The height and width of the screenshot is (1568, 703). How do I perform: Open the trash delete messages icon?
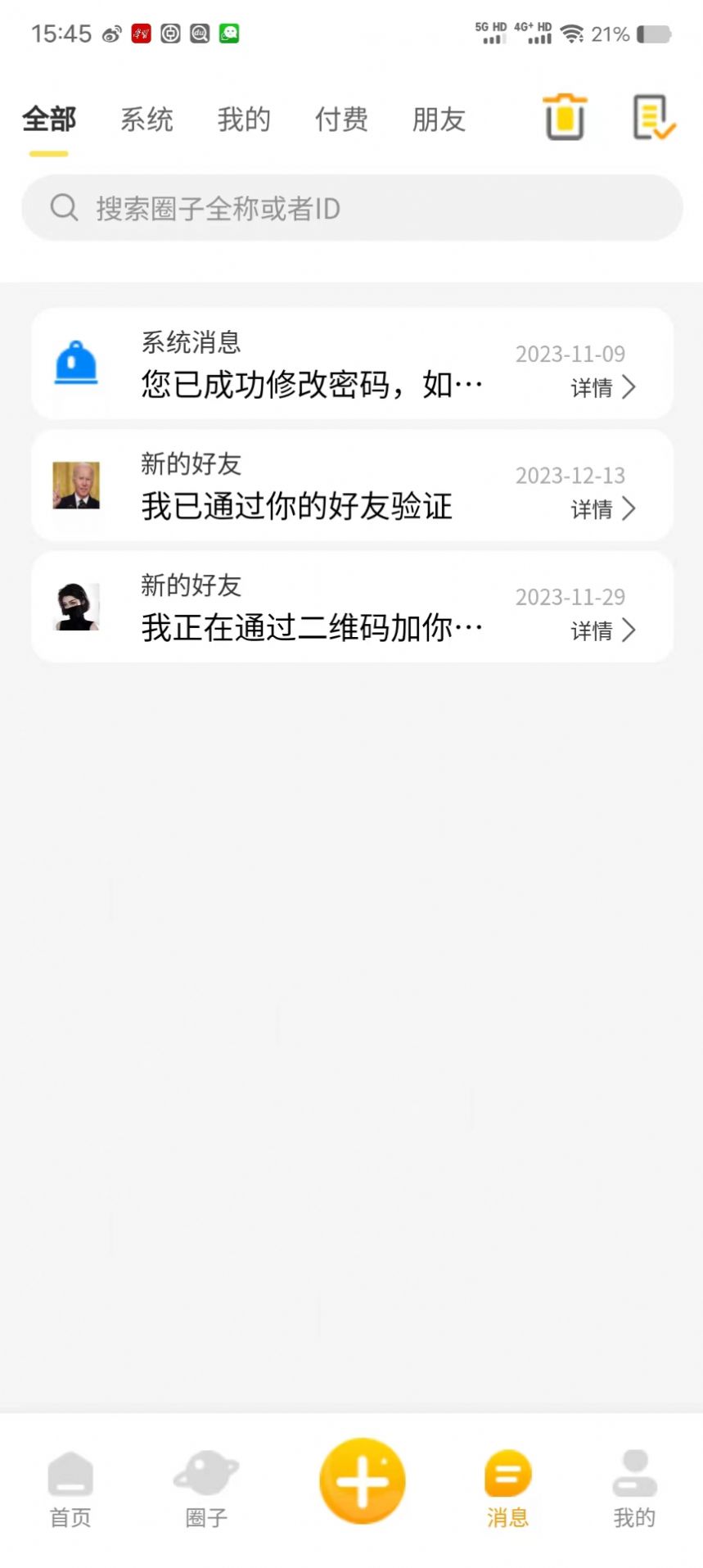click(566, 118)
